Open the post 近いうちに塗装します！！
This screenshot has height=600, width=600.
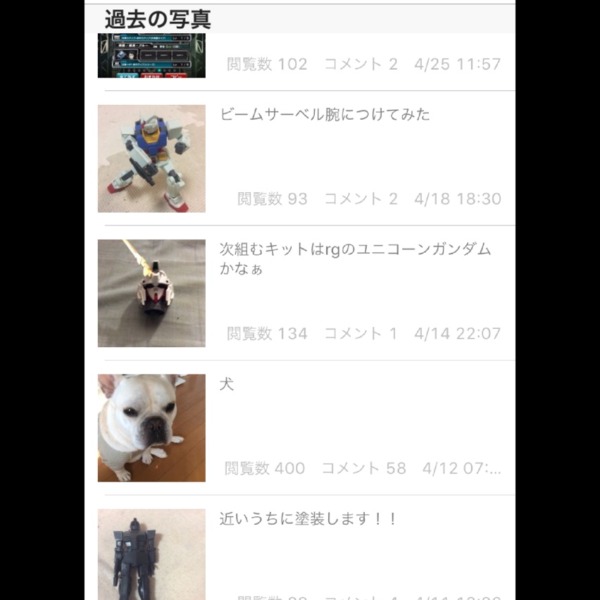click(x=309, y=519)
